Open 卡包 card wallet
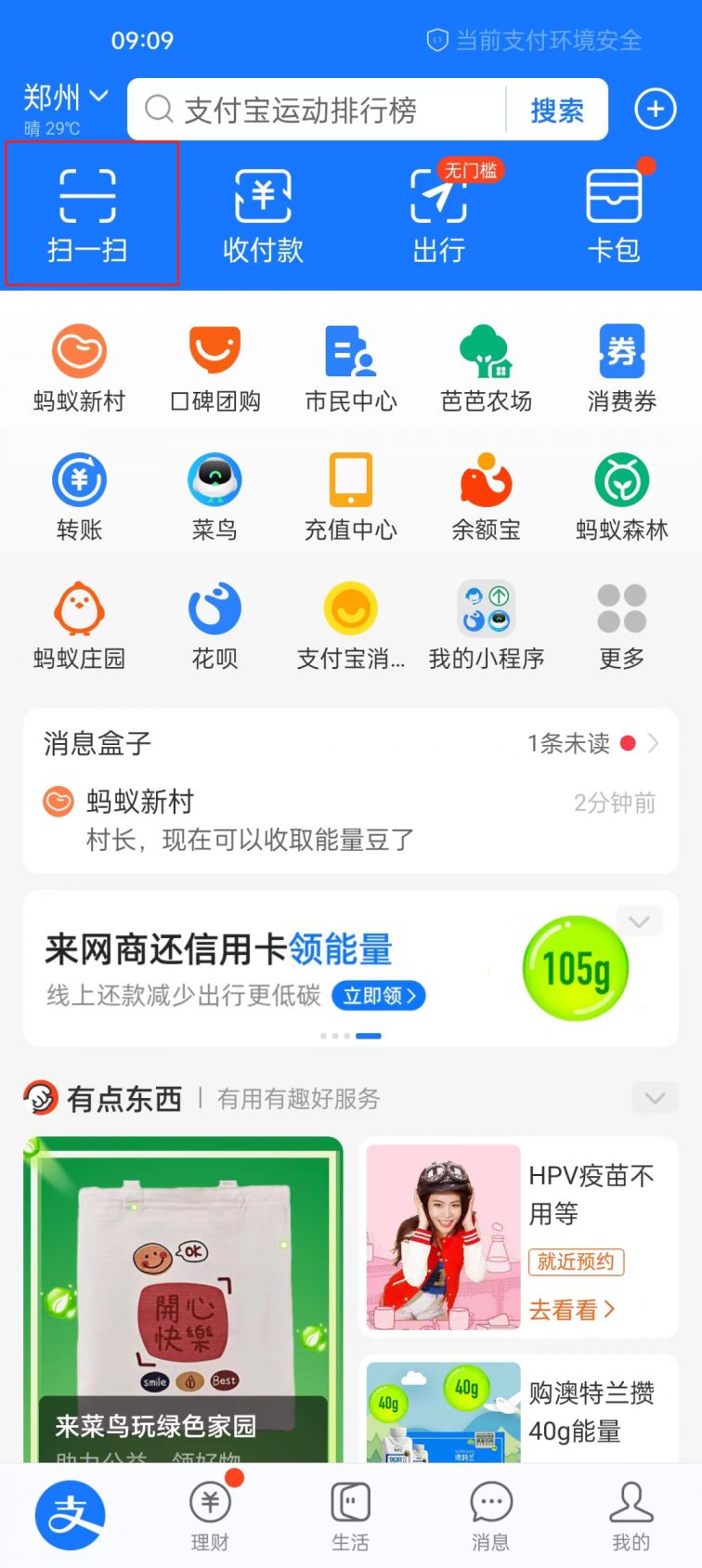702x1568 pixels. (614, 214)
